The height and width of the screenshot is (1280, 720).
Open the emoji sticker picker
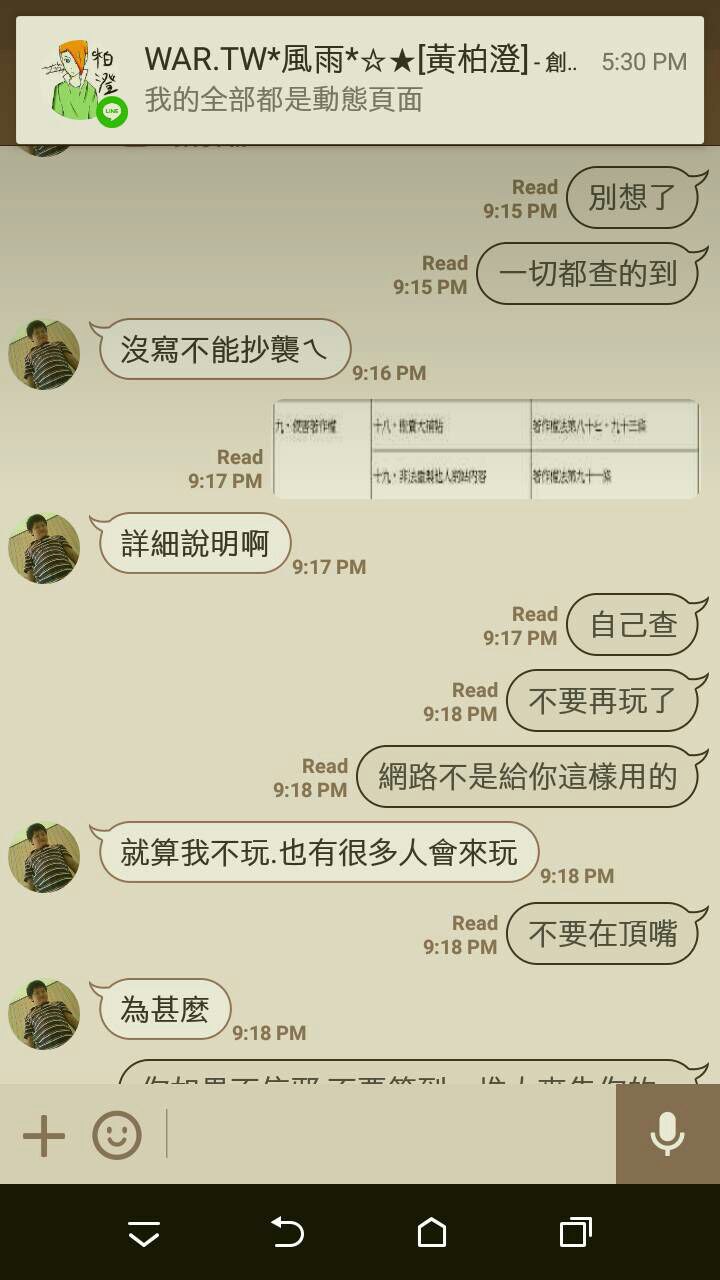117,1136
